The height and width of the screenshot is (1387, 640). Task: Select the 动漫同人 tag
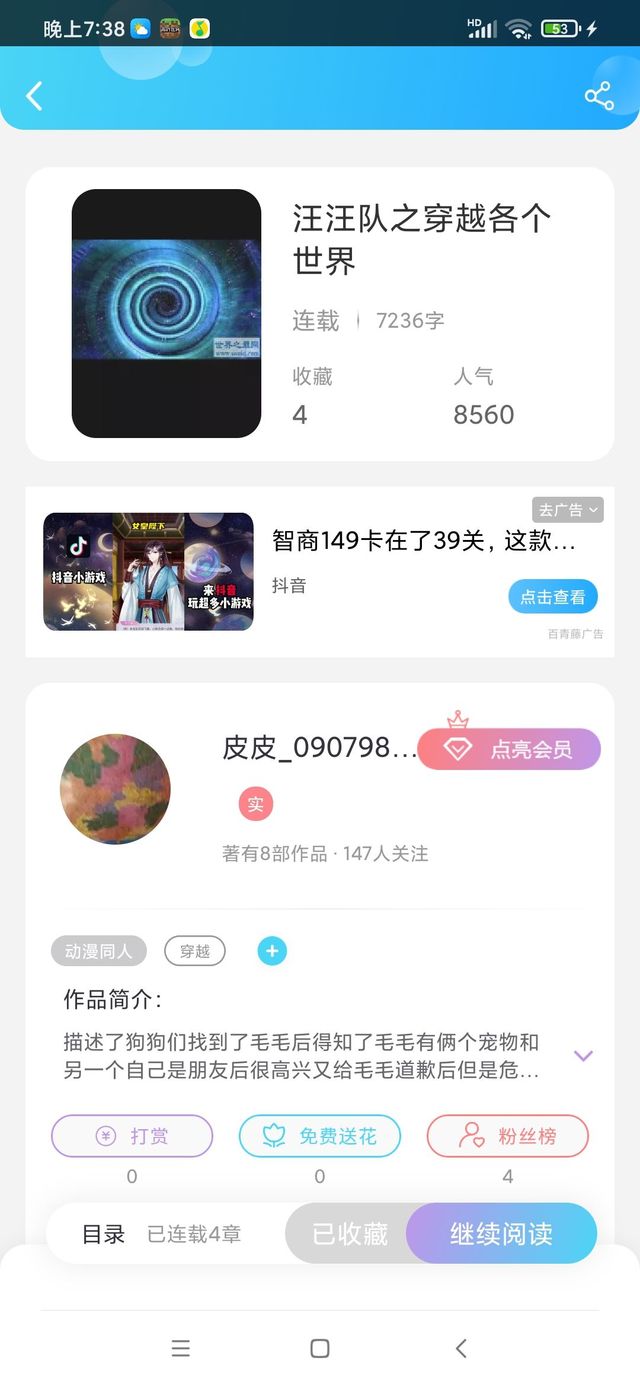click(x=99, y=951)
